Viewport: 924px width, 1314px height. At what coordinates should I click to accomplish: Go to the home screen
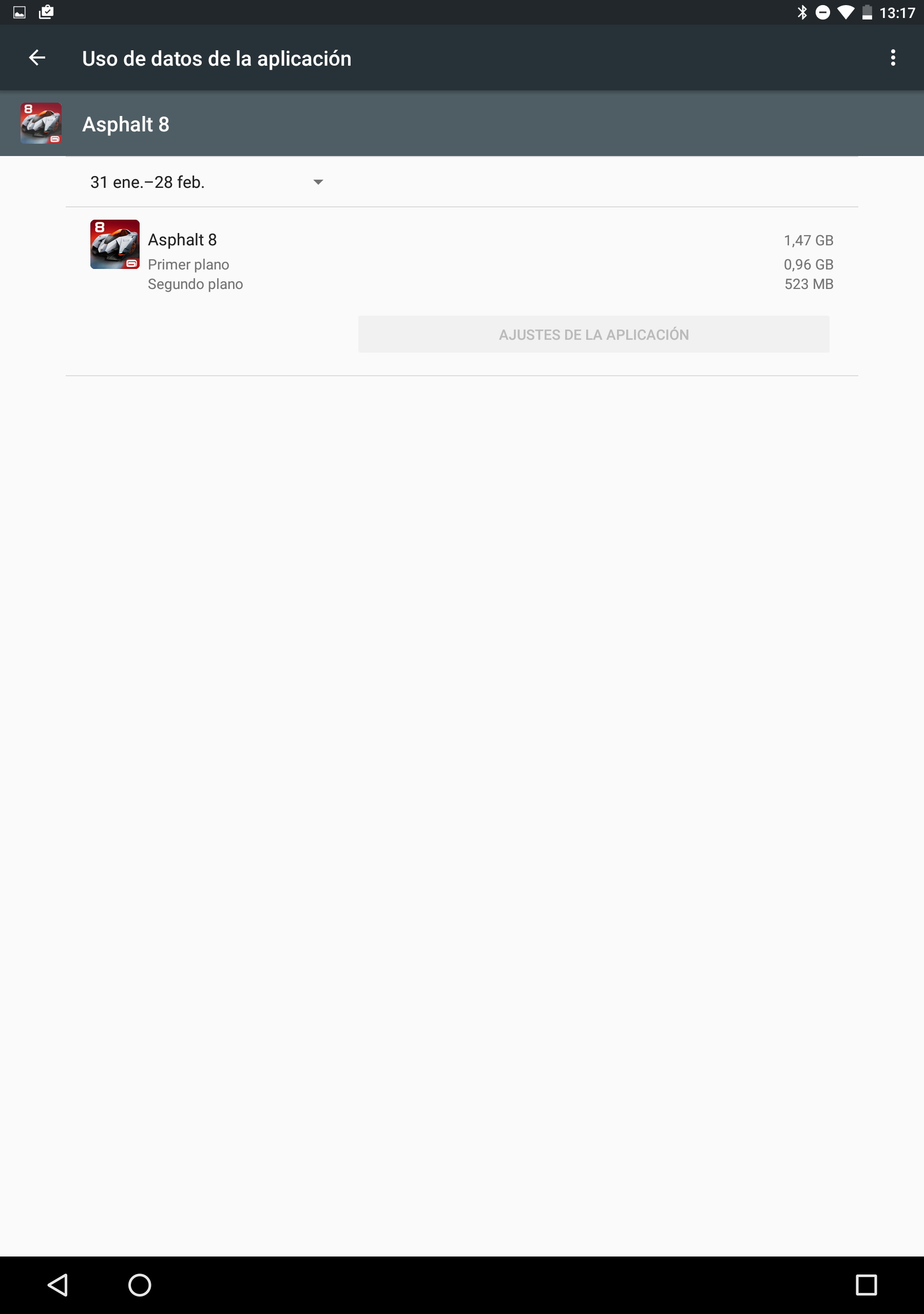140,1285
